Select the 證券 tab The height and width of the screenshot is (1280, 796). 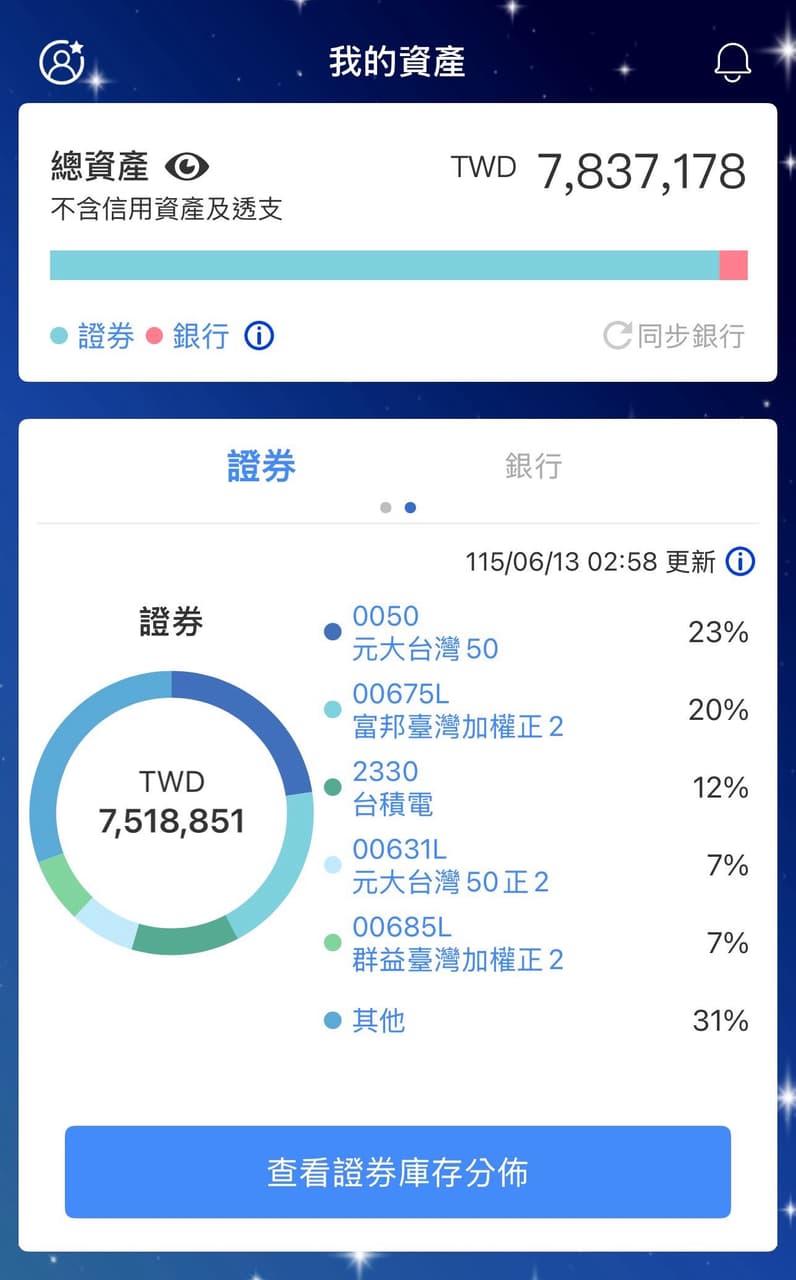(x=262, y=466)
